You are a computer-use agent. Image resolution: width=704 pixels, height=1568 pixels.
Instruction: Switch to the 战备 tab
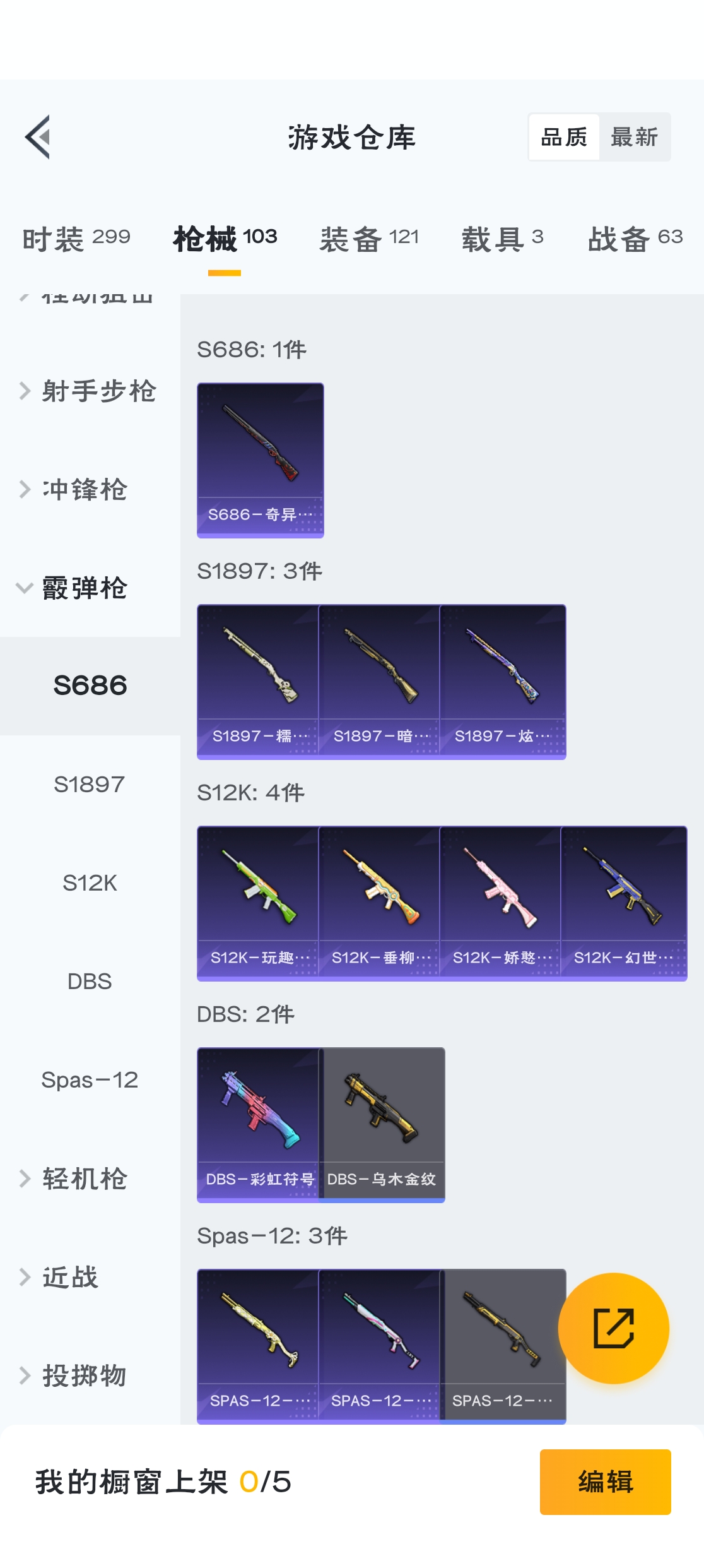[x=635, y=239]
